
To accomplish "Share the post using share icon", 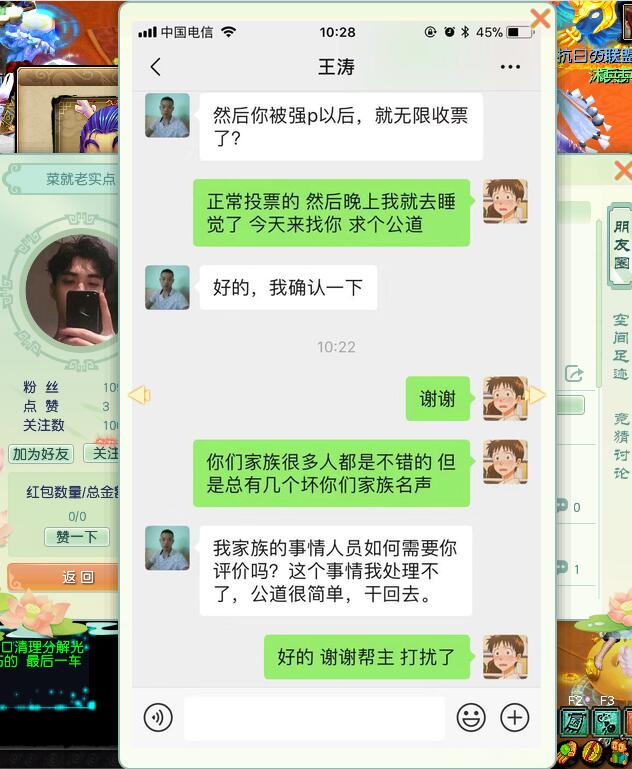I will [x=574, y=374].
